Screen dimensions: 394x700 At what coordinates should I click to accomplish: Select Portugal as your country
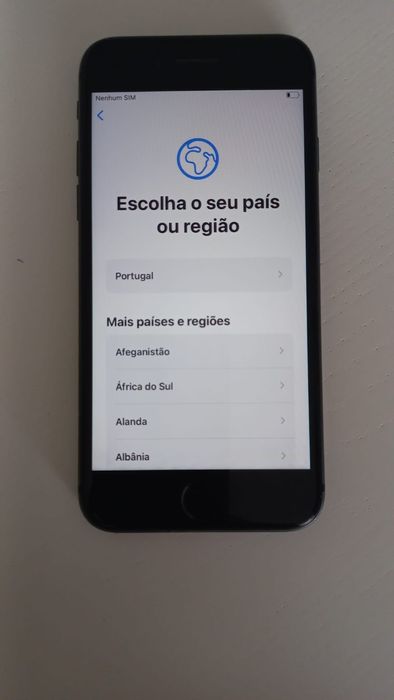pos(199,275)
